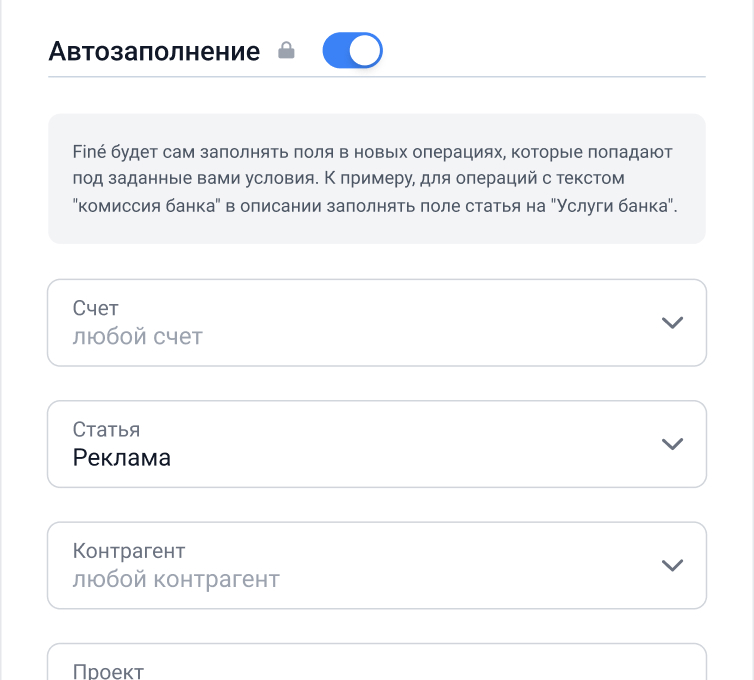Turn off the Автозаполнение switch

[352, 51]
